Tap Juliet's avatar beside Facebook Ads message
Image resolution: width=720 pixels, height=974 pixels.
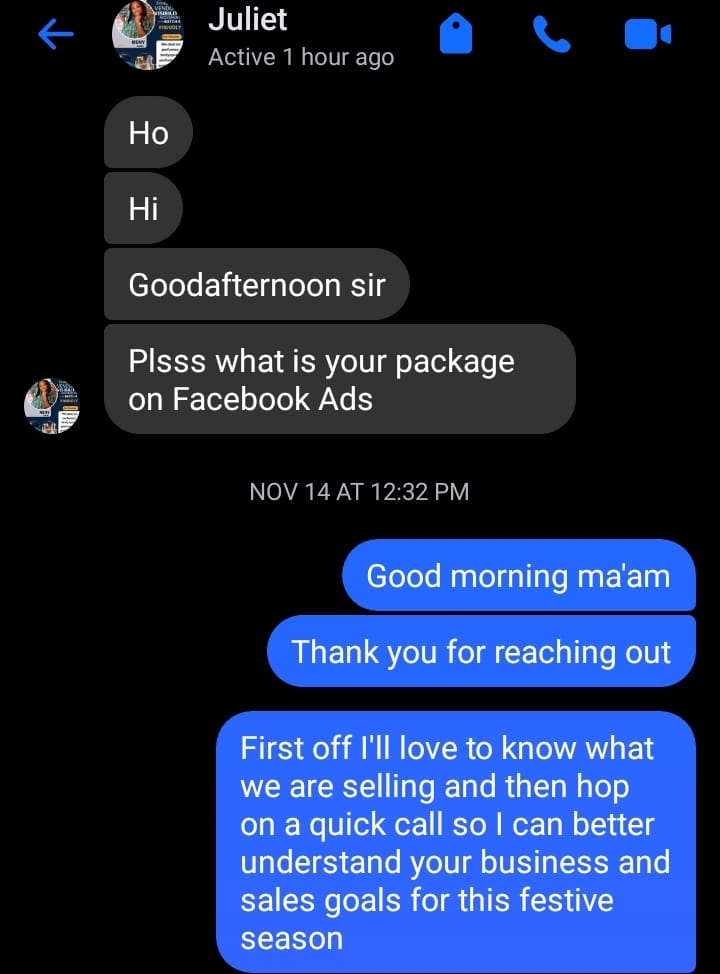tap(51, 405)
